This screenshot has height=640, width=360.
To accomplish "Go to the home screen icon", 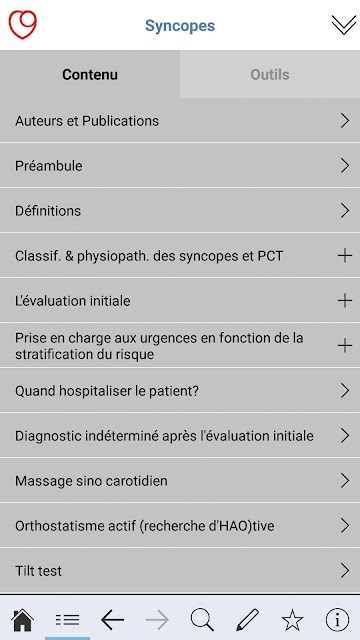I will pos(22,620).
